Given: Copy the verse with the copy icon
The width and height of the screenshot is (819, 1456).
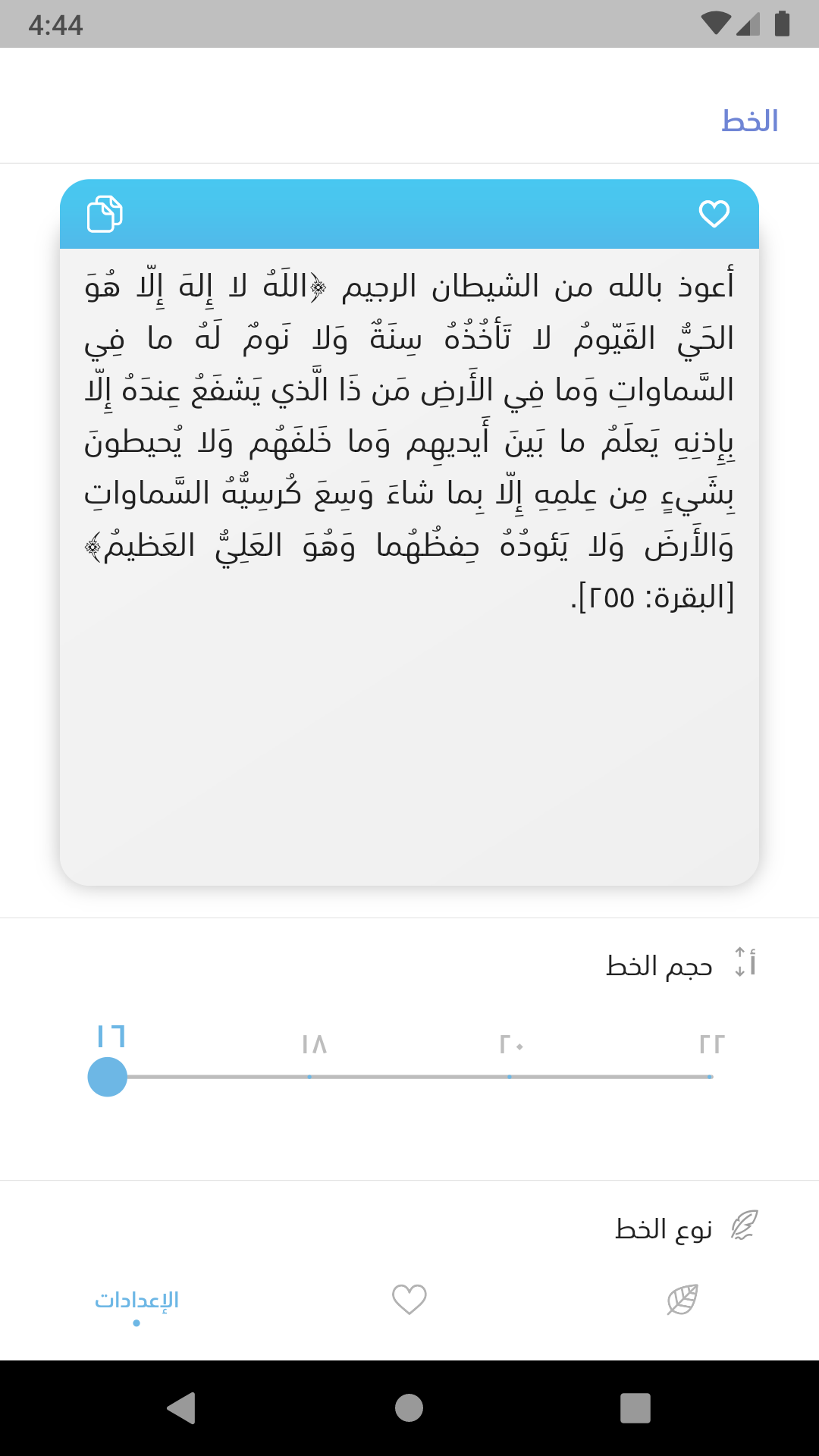Looking at the screenshot, I should click(x=105, y=214).
